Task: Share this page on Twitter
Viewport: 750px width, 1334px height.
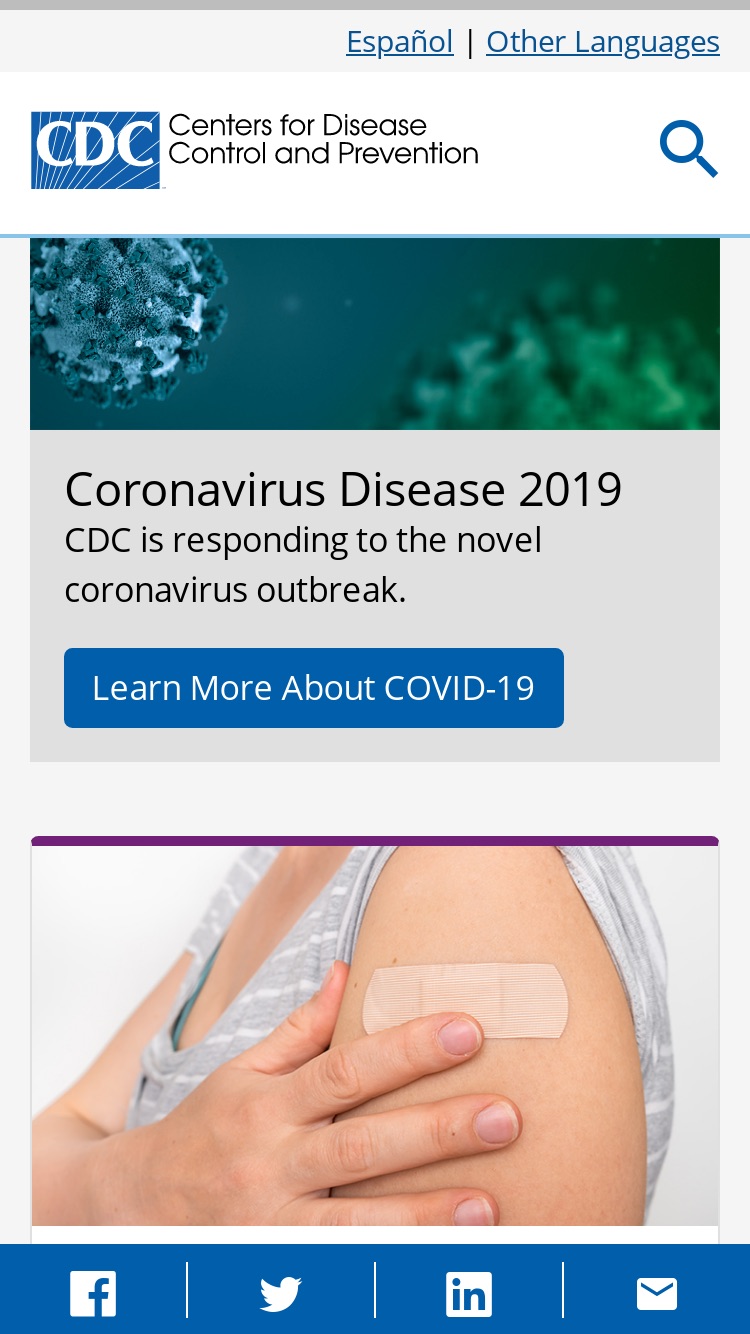Action: pyautogui.click(x=281, y=1293)
